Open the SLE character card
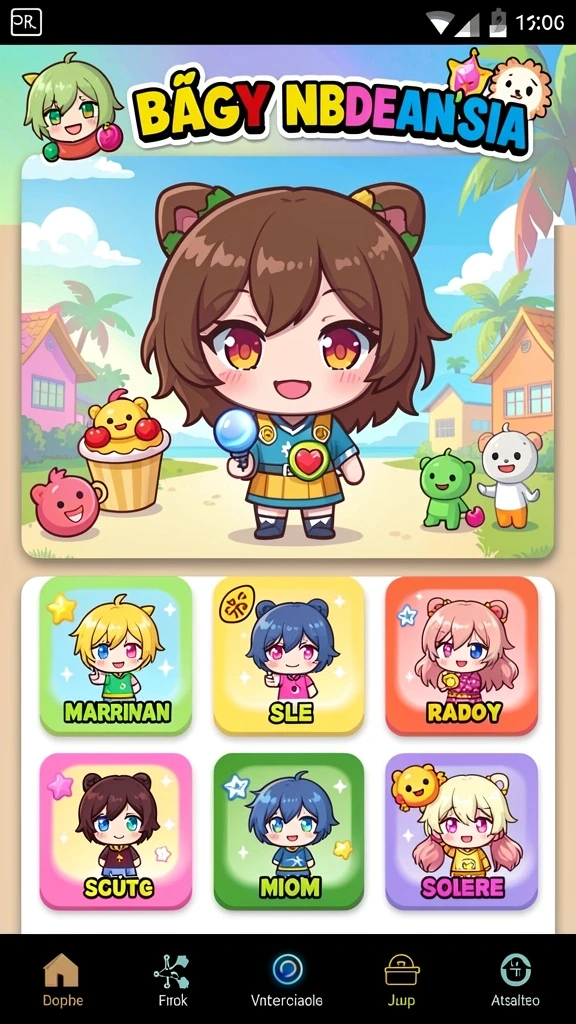The width and height of the screenshot is (576, 1024). pos(289,656)
